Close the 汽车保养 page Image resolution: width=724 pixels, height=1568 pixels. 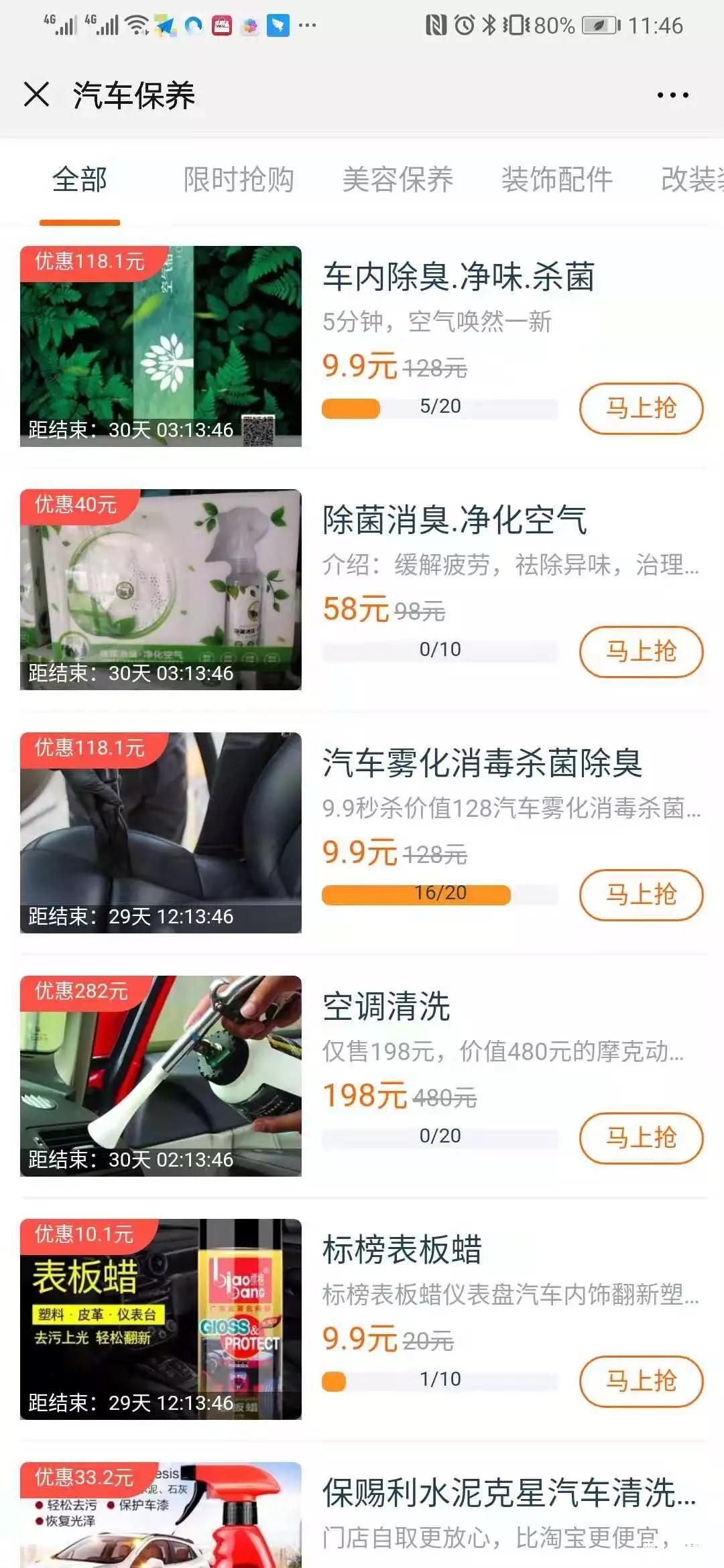(x=37, y=94)
